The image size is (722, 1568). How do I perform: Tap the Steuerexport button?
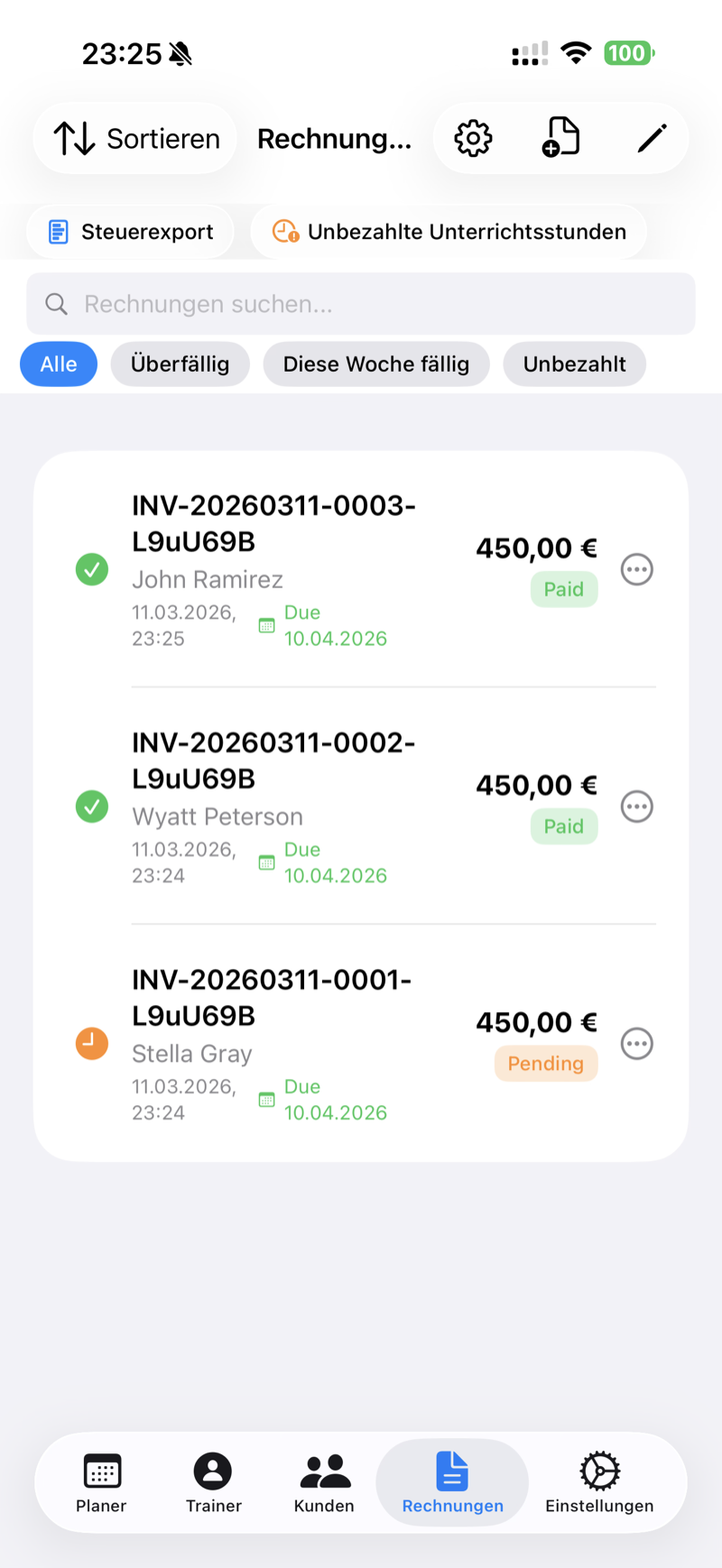[130, 231]
